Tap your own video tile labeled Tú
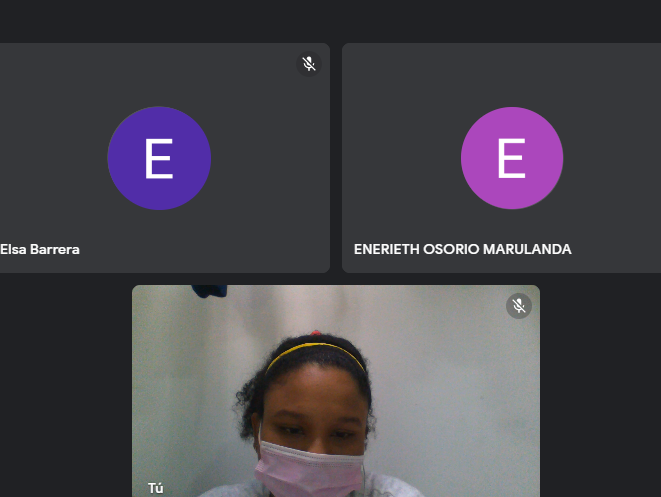 pos(335,390)
